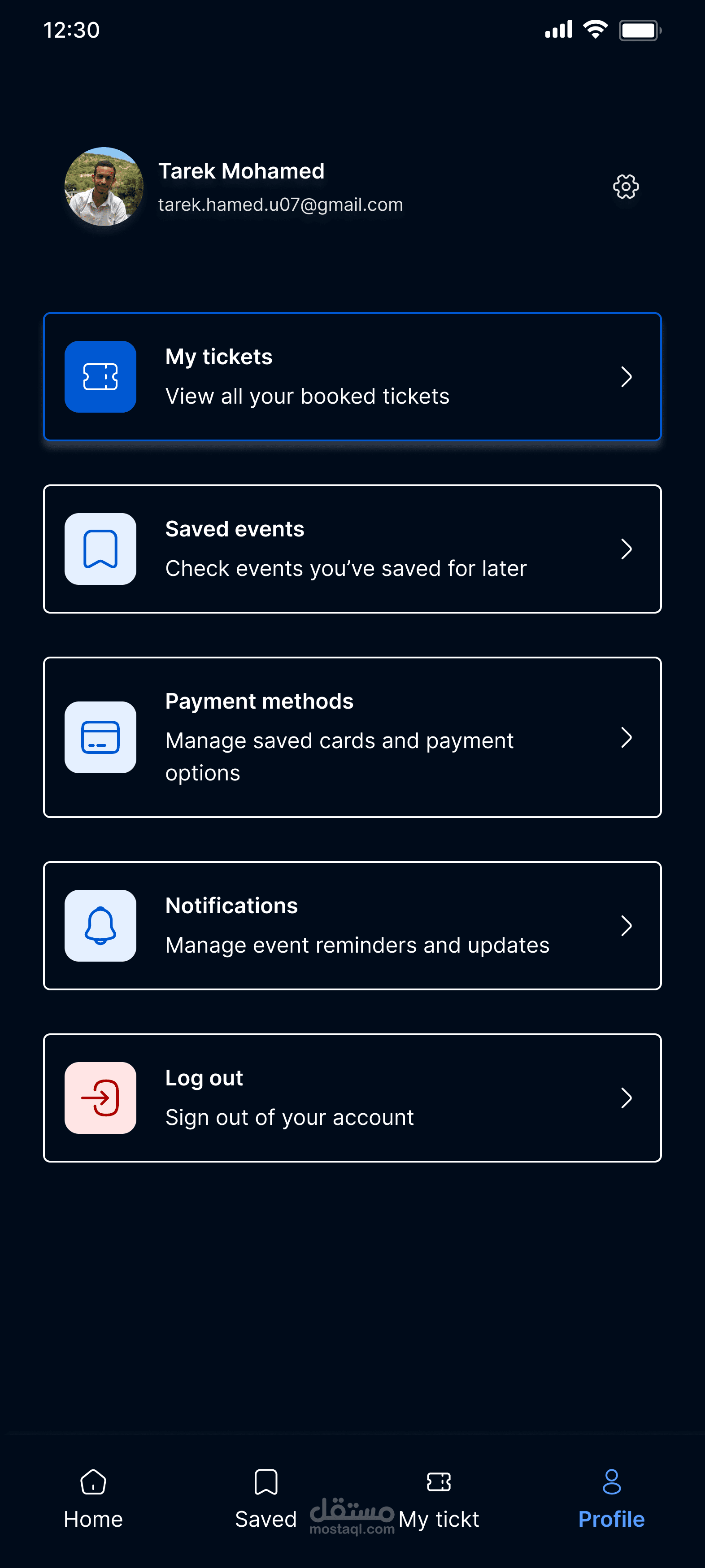705x1568 pixels.
Task: Switch to the Saved tab
Action: tap(266, 1498)
